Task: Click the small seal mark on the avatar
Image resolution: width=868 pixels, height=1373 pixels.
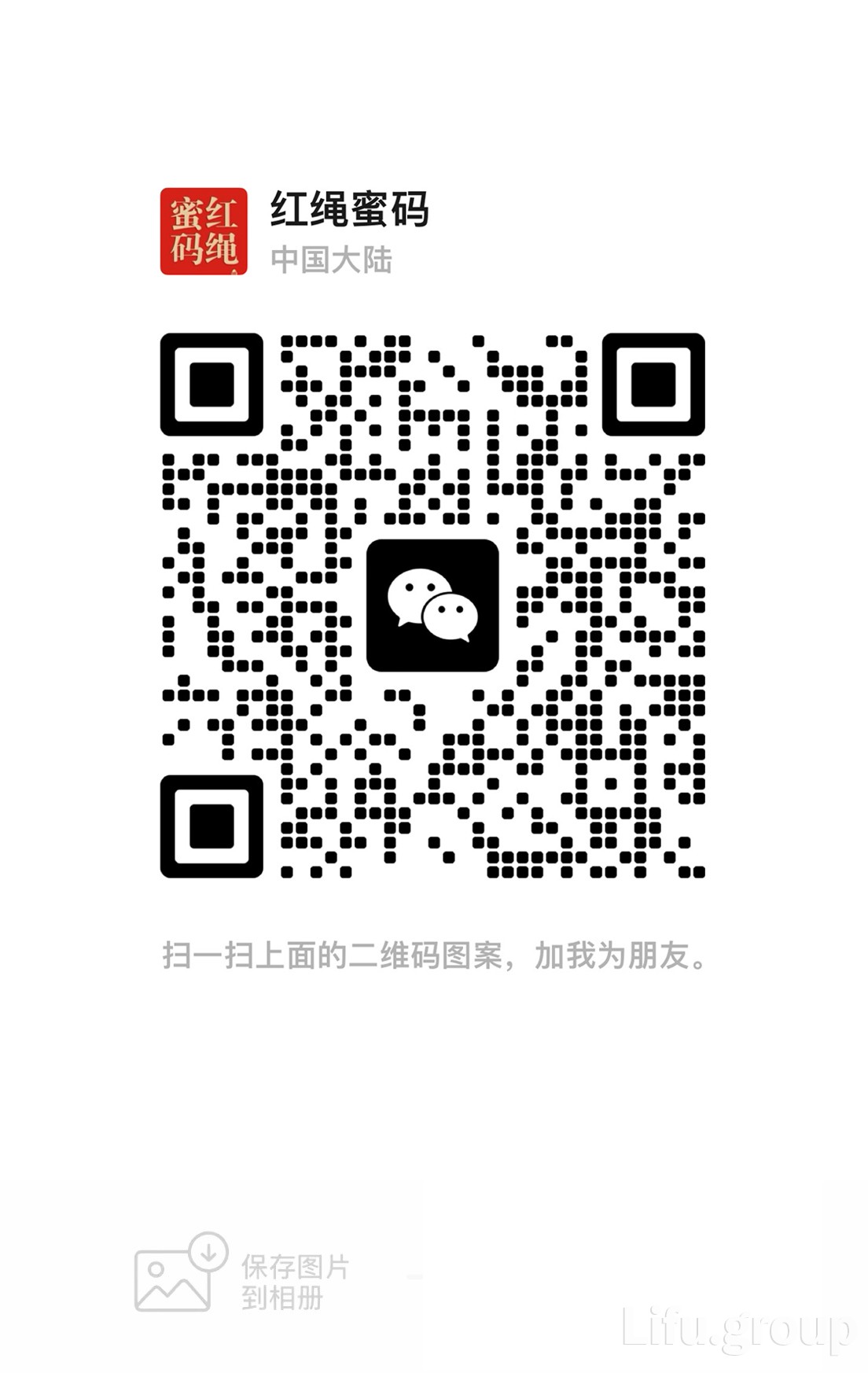Action: 236,271
